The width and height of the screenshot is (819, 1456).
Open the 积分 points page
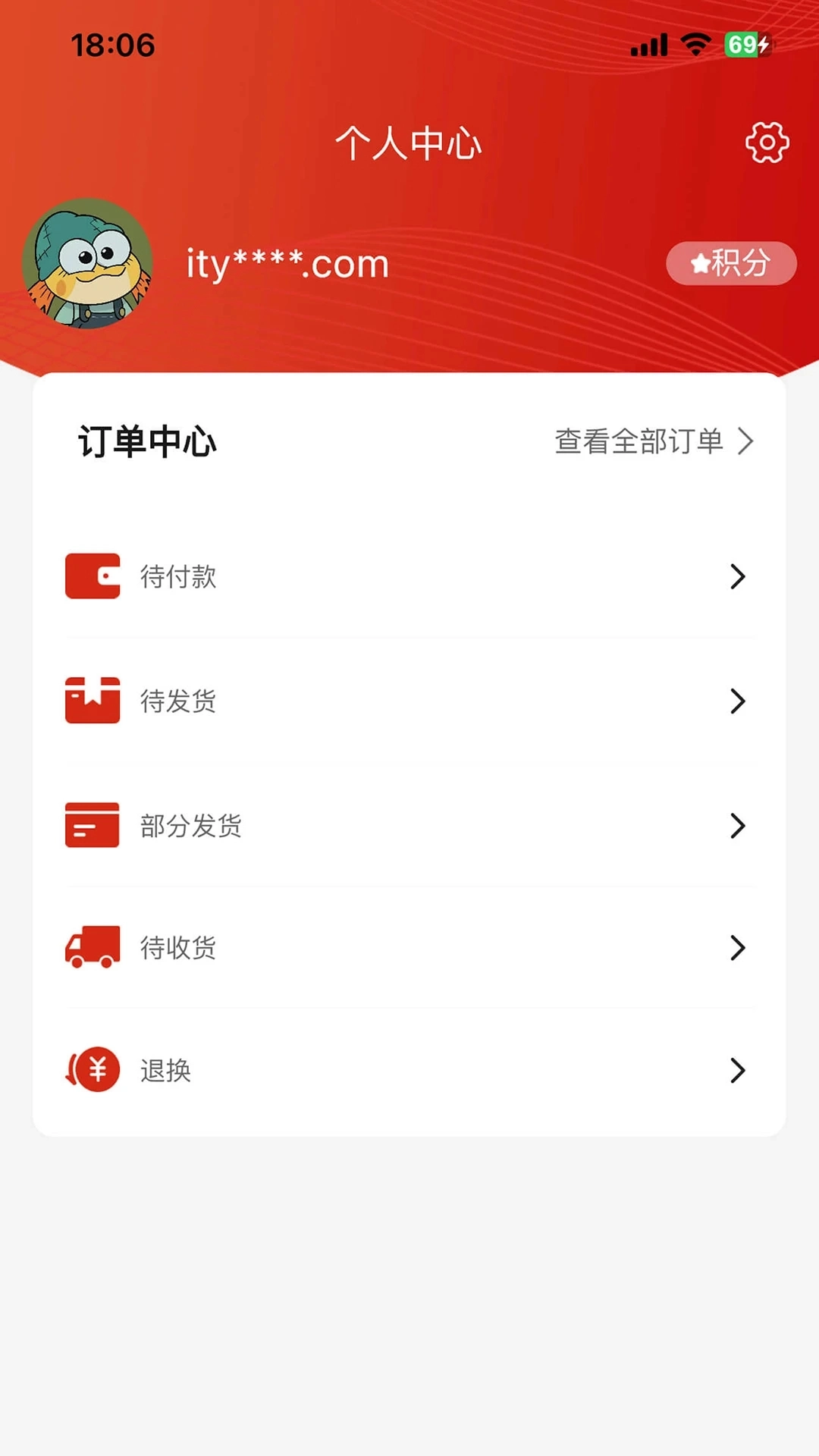tap(731, 264)
